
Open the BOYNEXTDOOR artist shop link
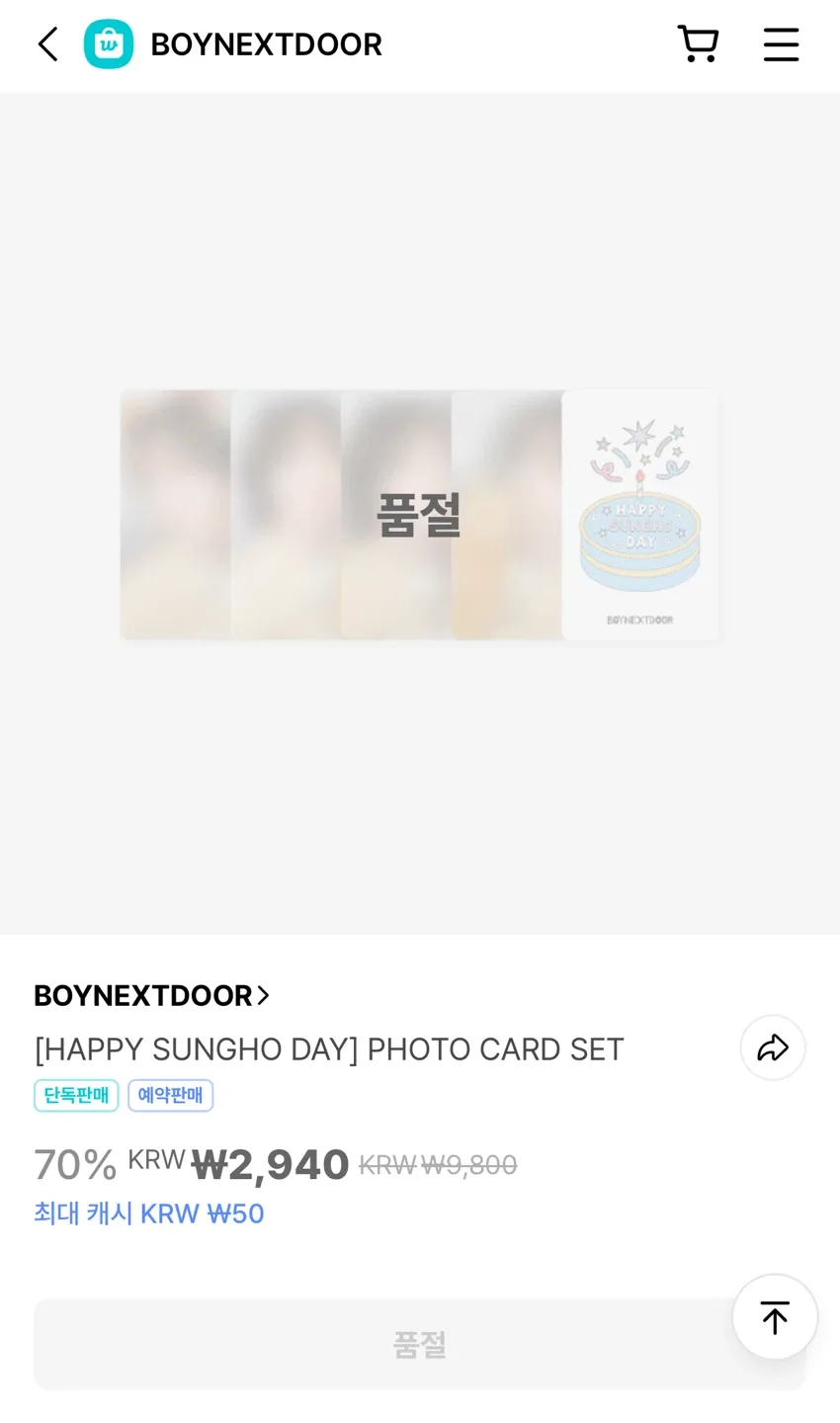click(x=151, y=995)
